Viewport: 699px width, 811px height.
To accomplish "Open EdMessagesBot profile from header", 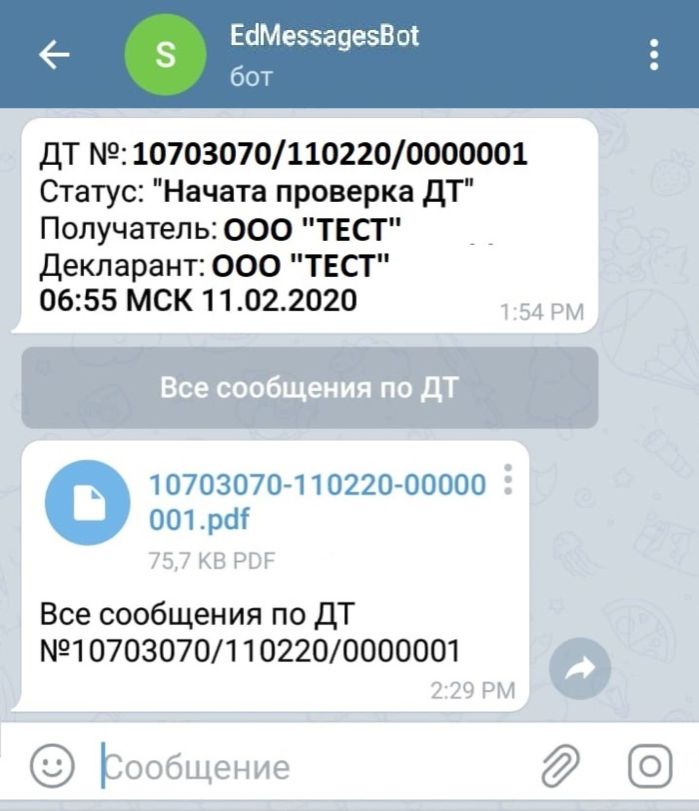I will pos(322,54).
